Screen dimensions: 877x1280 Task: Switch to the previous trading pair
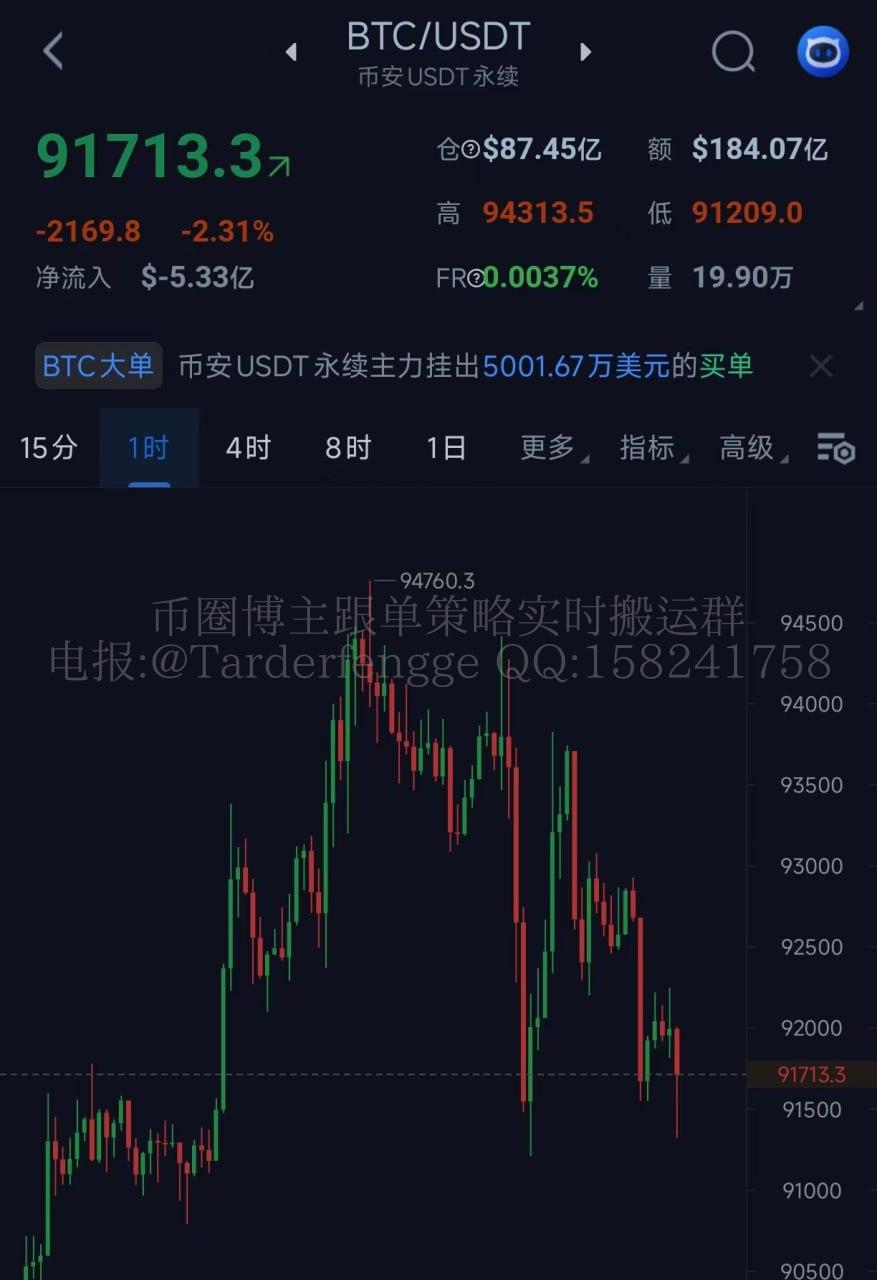[291, 52]
